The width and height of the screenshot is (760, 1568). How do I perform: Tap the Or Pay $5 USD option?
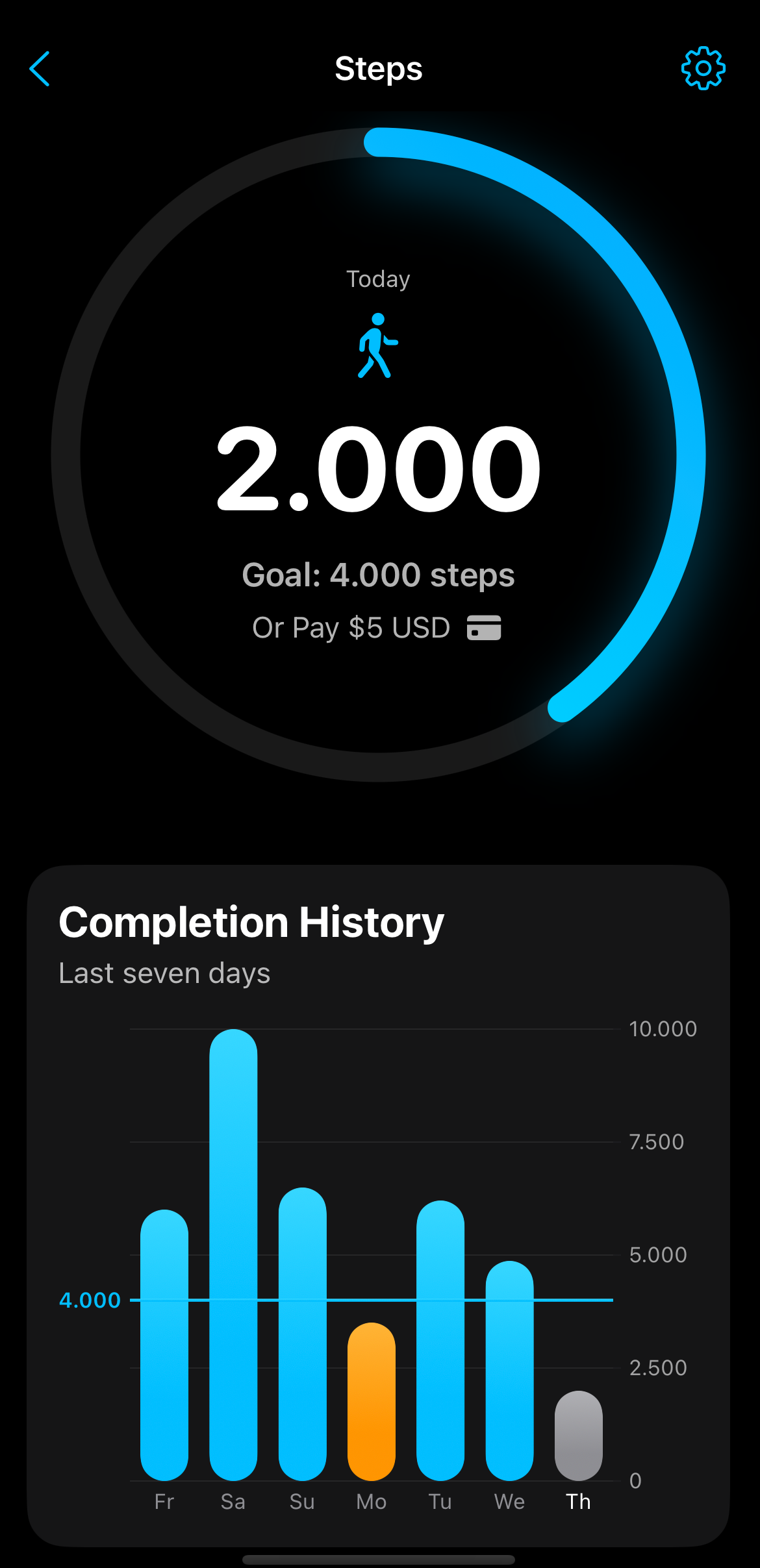(x=377, y=628)
